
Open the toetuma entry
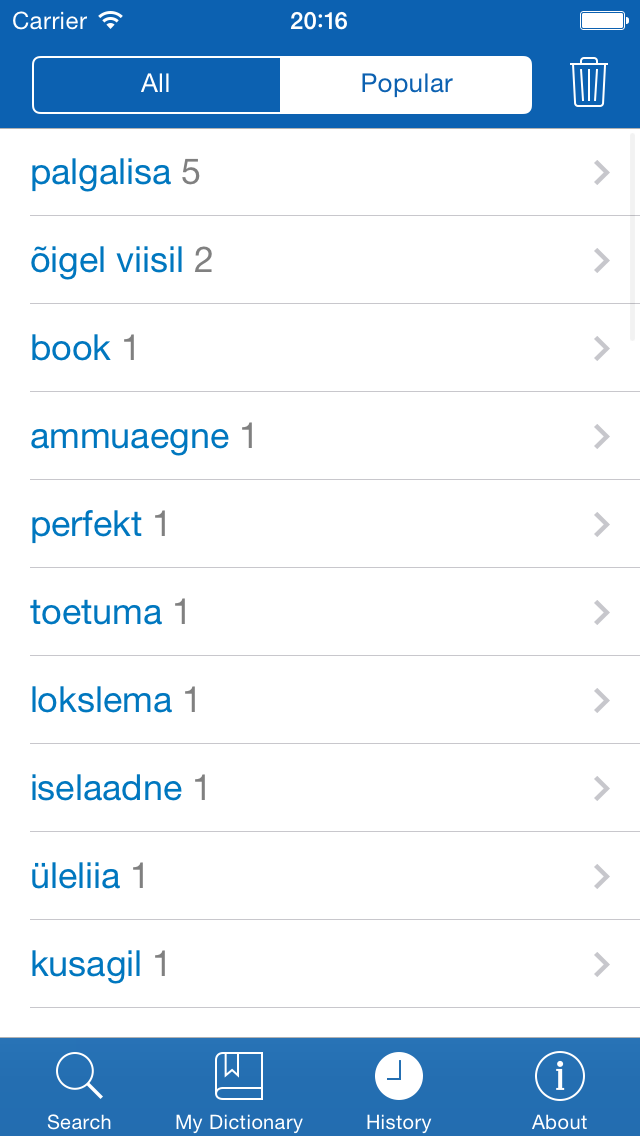tap(320, 612)
